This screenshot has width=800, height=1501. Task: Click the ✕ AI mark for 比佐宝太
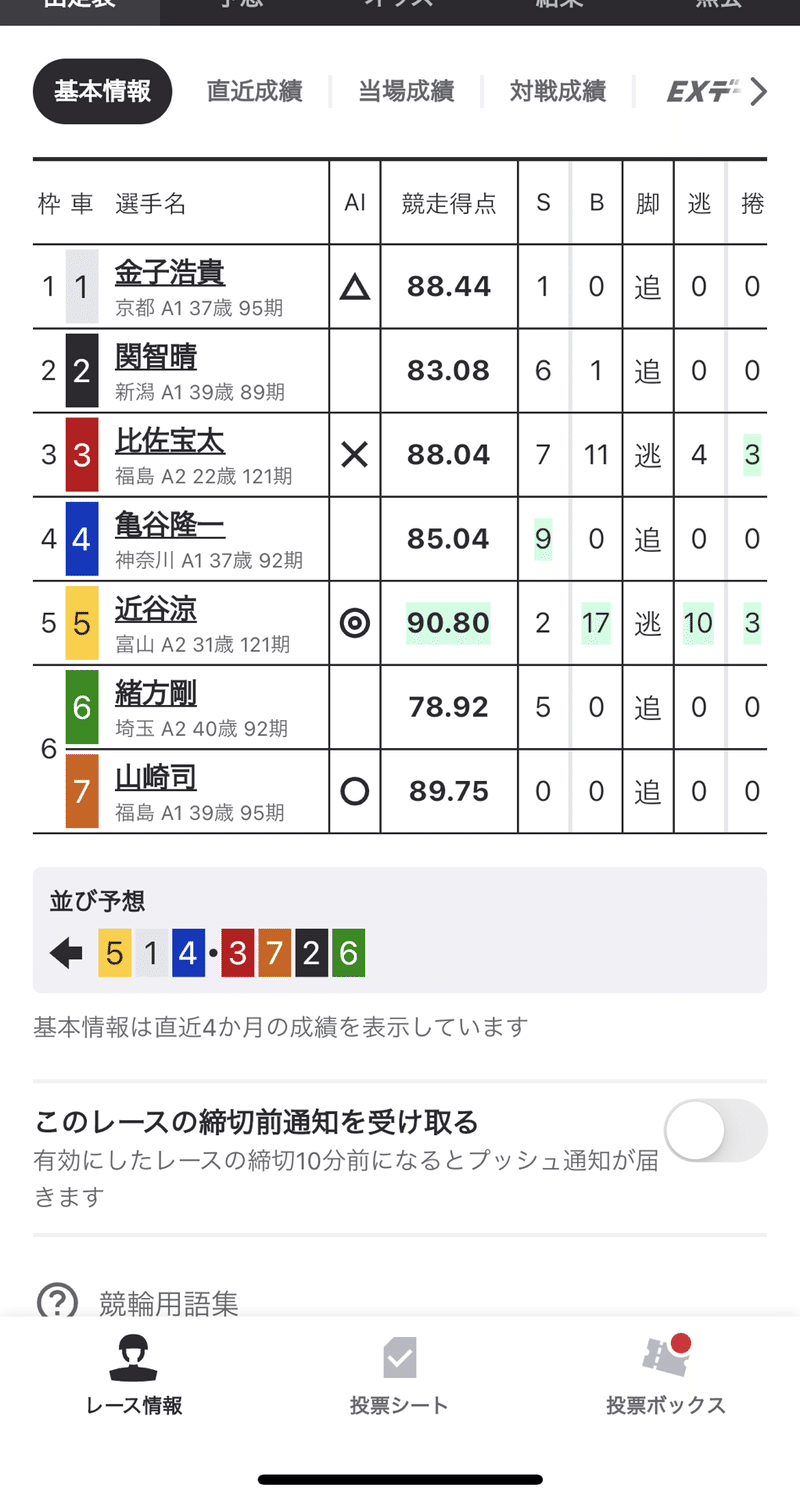click(354, 454)
